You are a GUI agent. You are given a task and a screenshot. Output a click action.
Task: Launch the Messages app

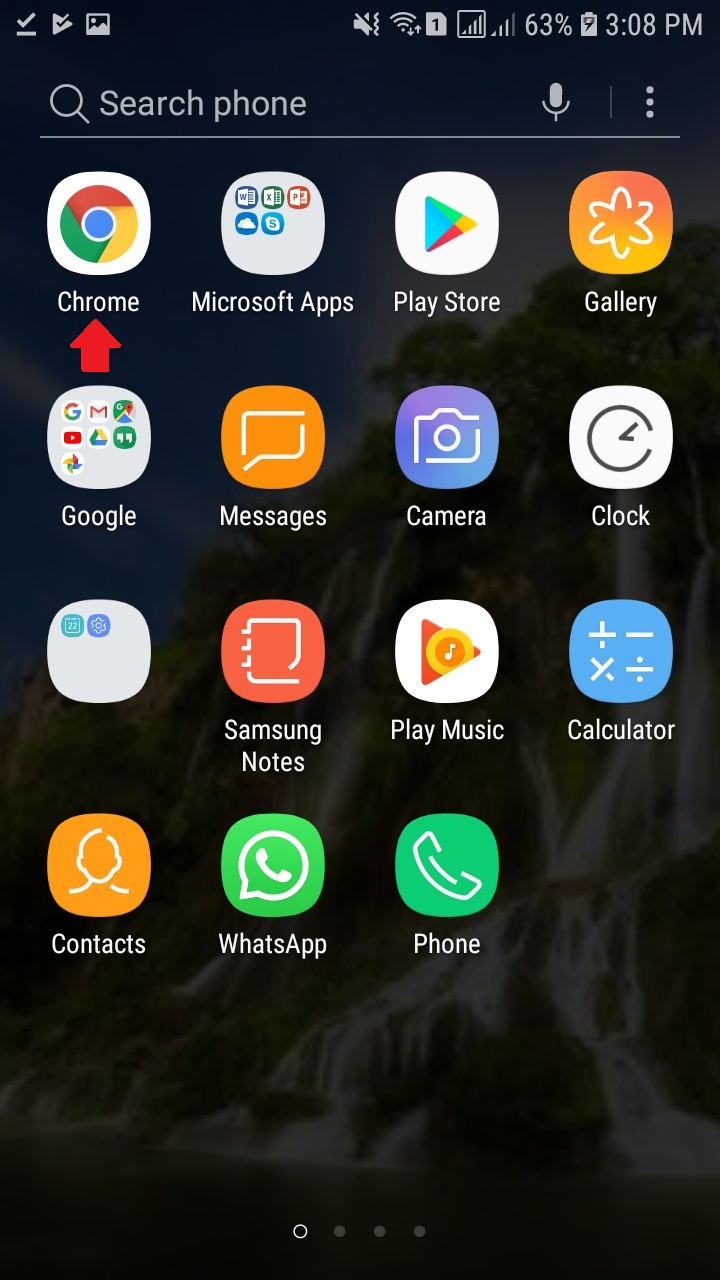click(x=272, y=437)
